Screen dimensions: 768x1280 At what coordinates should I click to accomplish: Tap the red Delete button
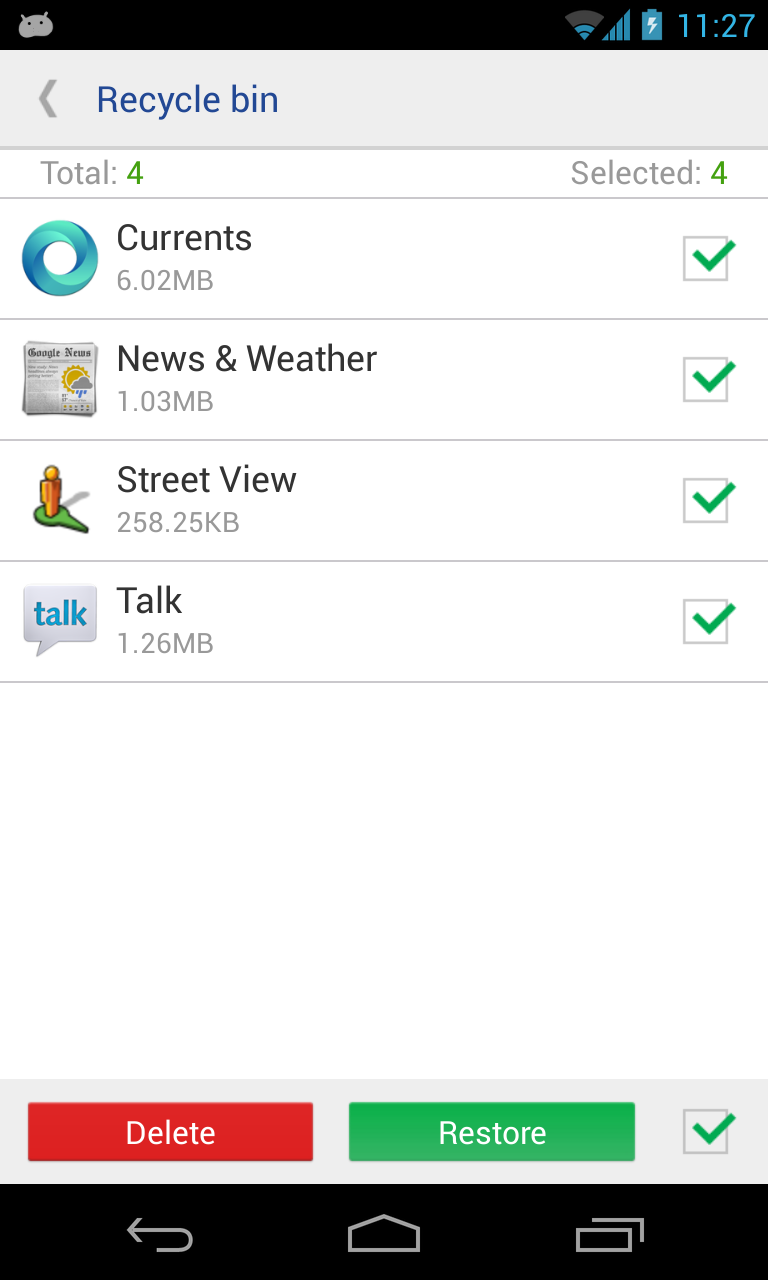pos(170,1132)
